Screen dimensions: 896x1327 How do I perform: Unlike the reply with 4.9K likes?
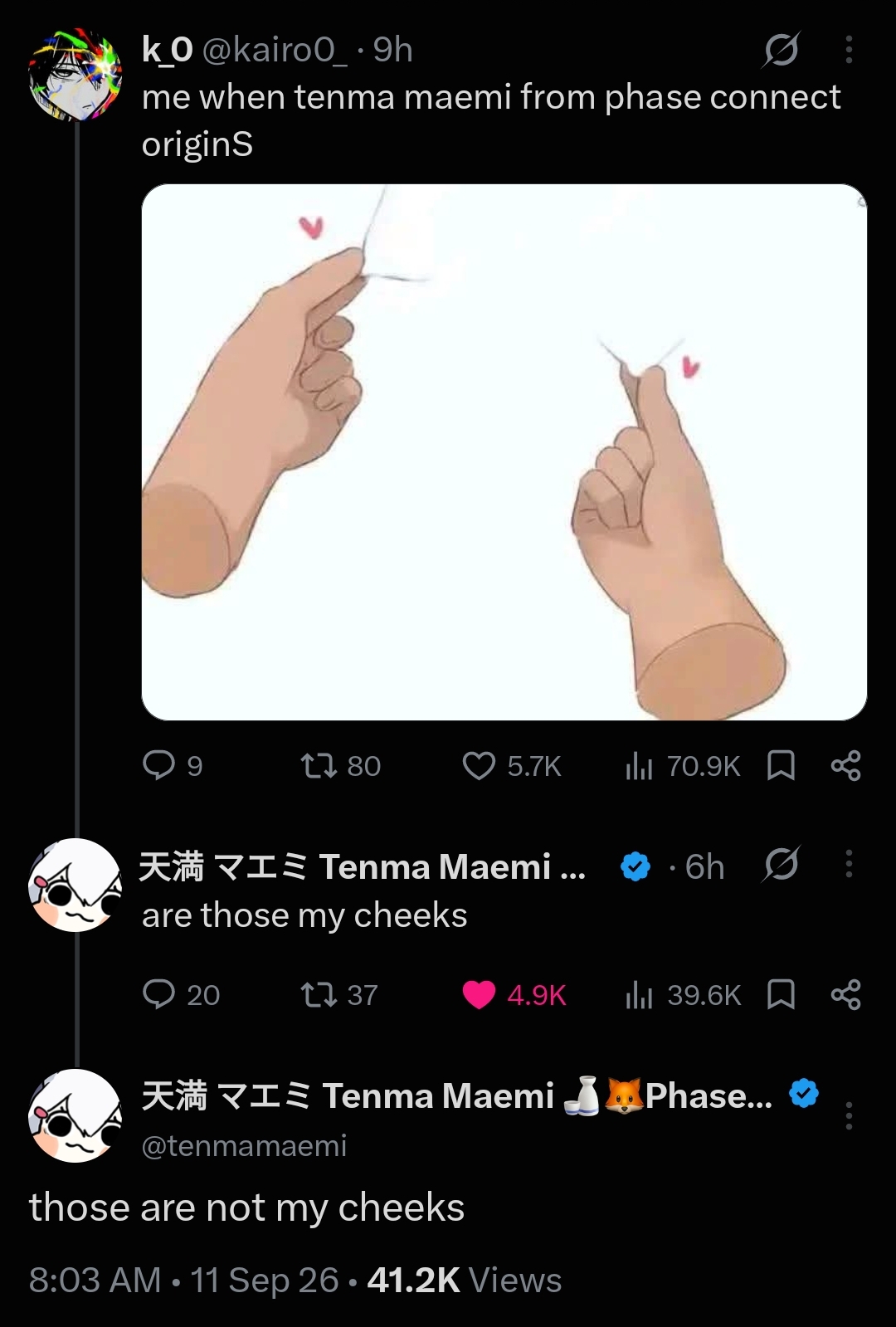(479, 994)
